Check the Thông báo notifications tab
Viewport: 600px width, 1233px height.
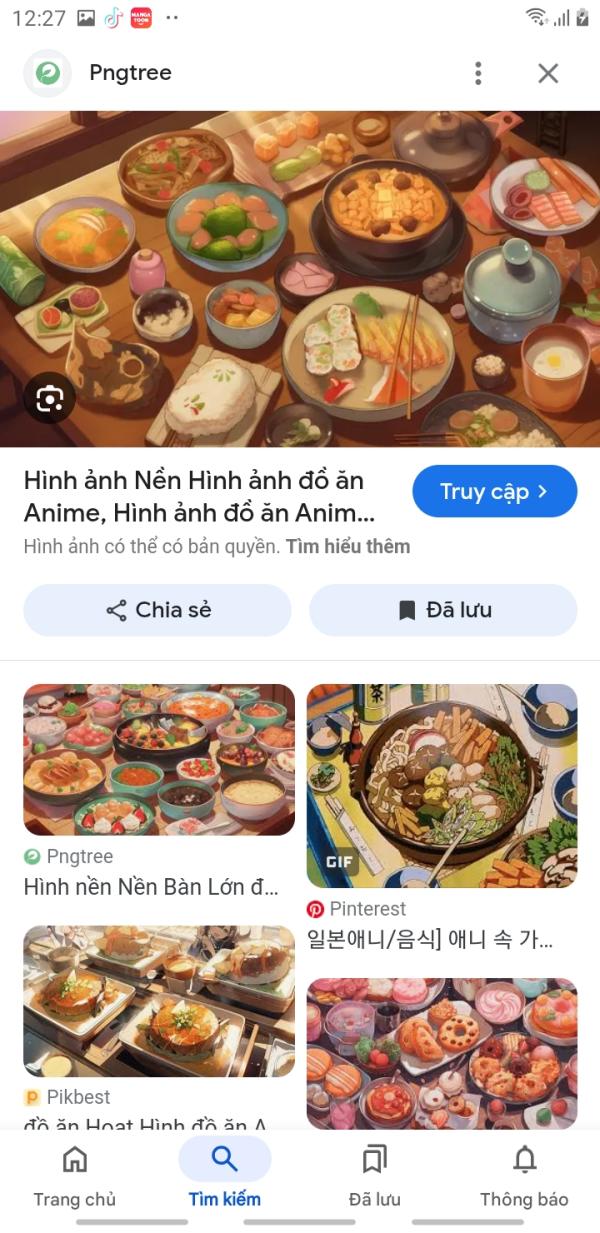(524, 1174)
